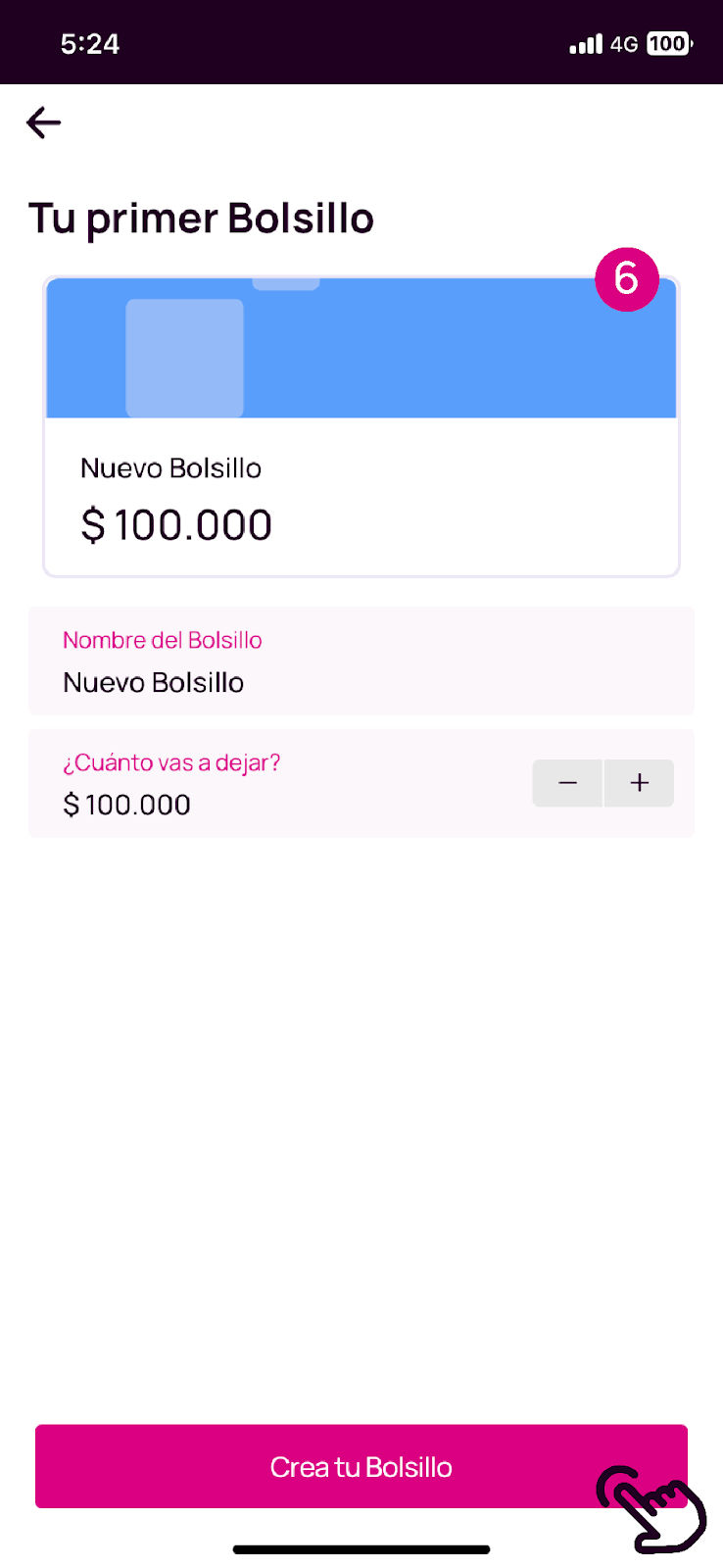Increase the amount with the plus button

pos(639,783)
